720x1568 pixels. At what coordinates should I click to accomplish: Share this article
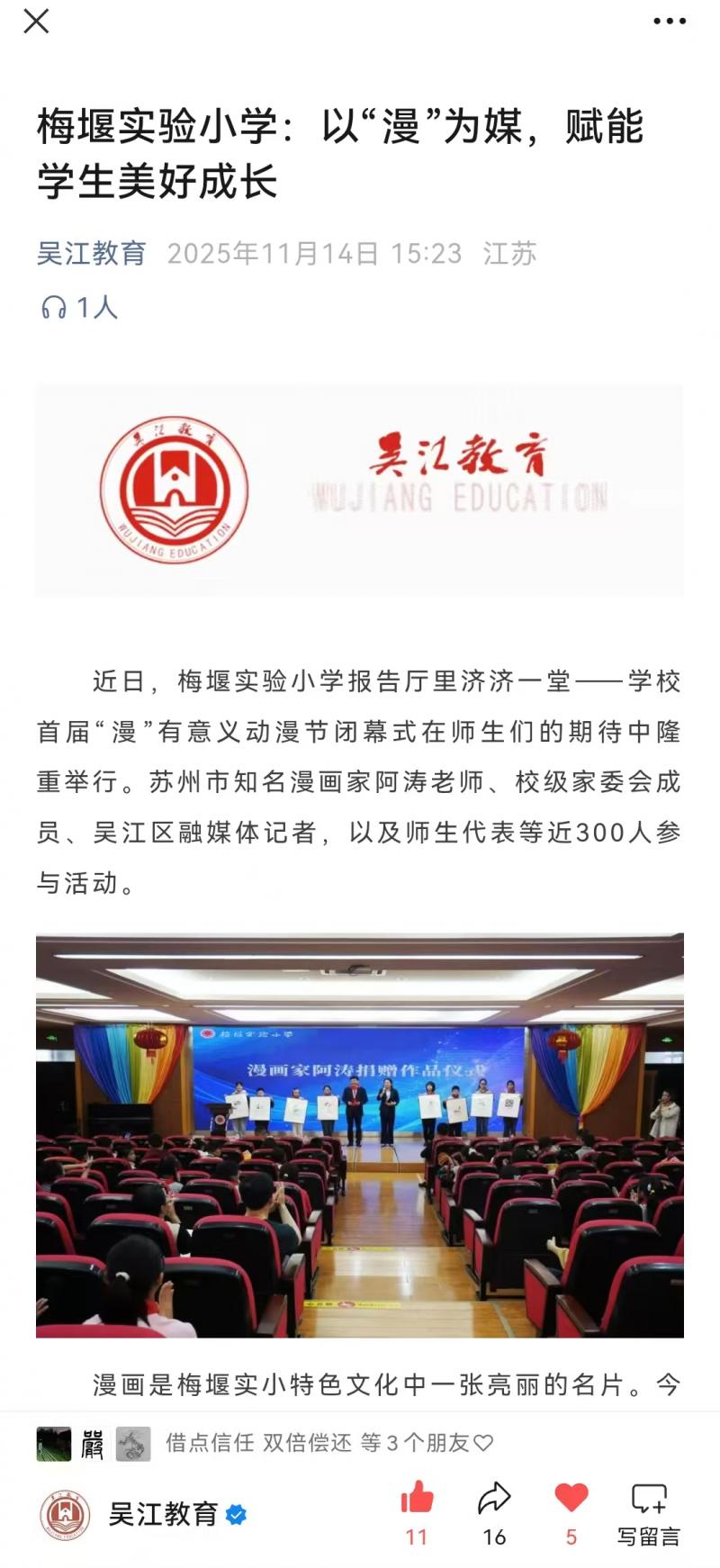(494, 1499)
